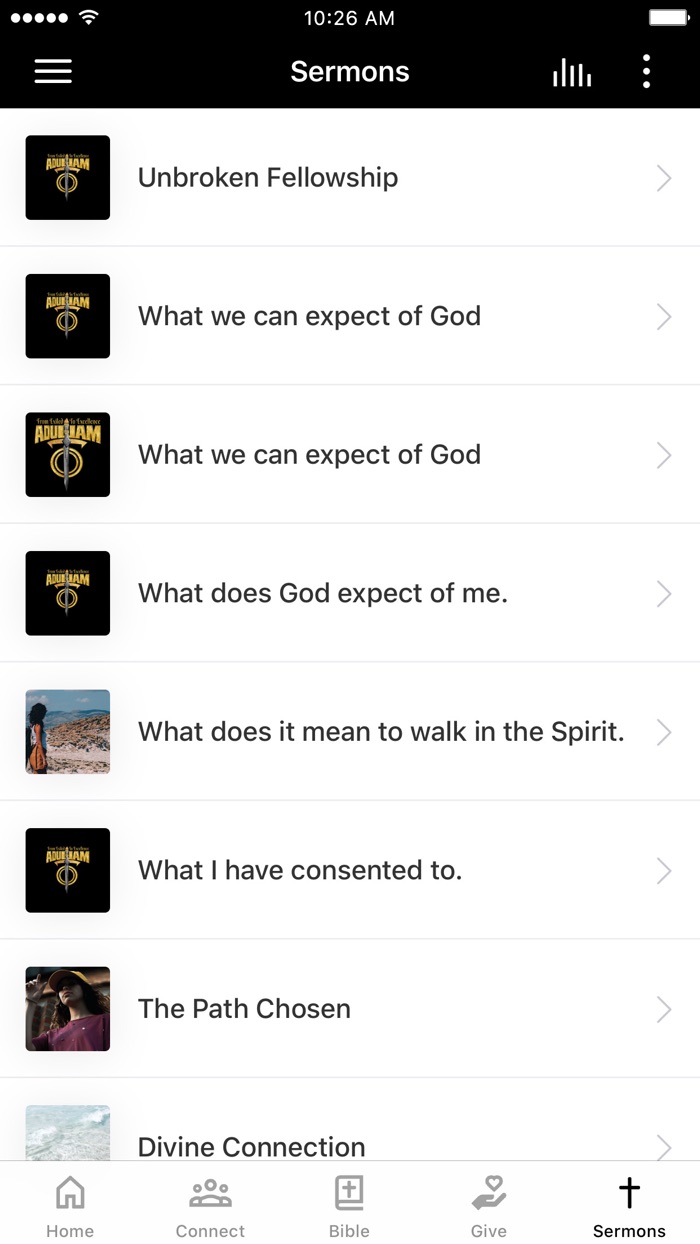Select the Sermons tab
This screenshot has height=1244, width=700.
tap(629, 1206)
